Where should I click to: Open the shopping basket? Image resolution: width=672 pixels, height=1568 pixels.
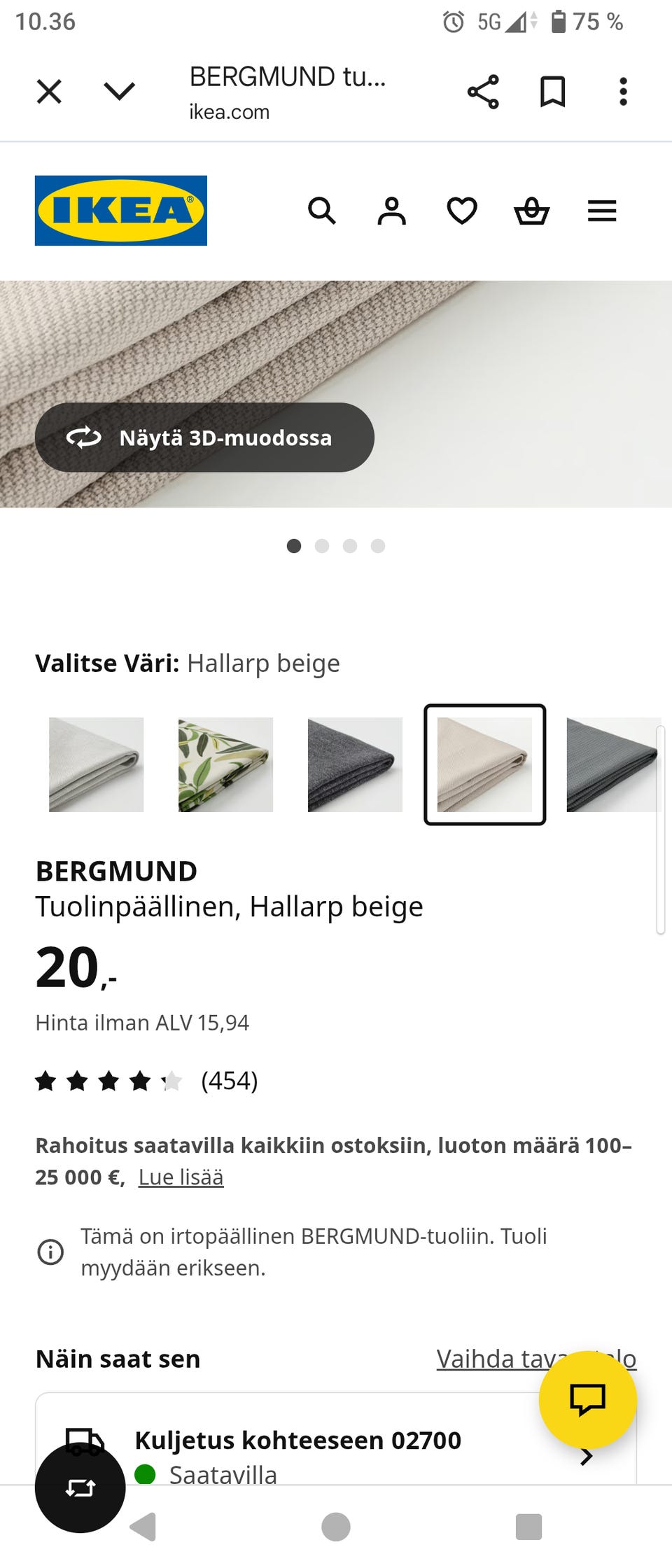tap(533, 211)
